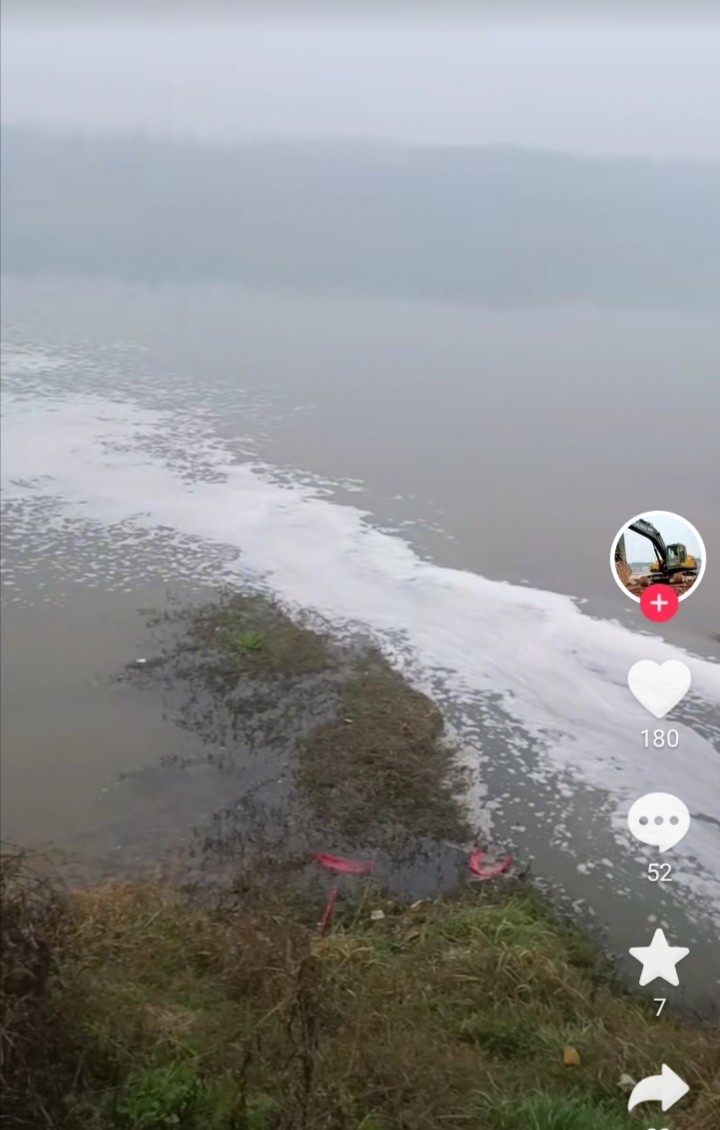
Task: Like this video with the heart
Action: coord(659,688)
